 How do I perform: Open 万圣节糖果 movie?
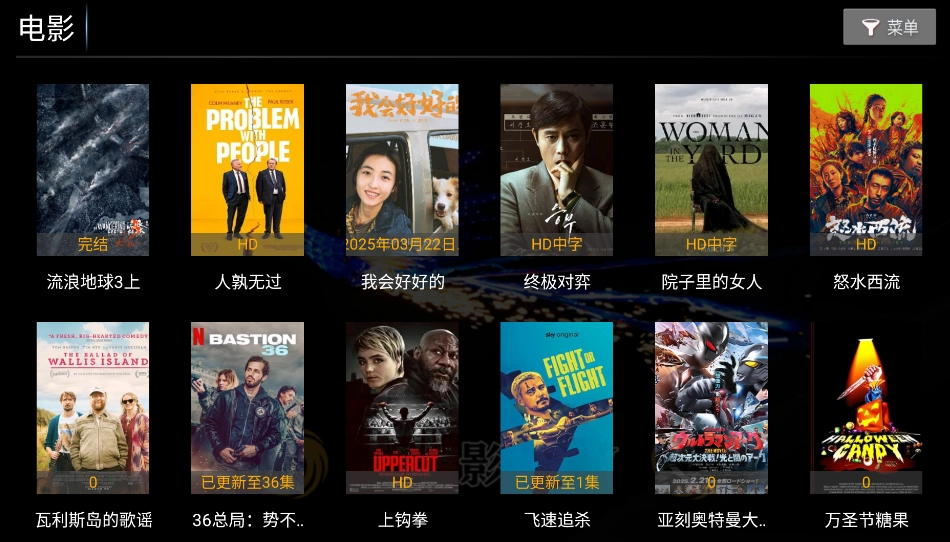point(865,408)
